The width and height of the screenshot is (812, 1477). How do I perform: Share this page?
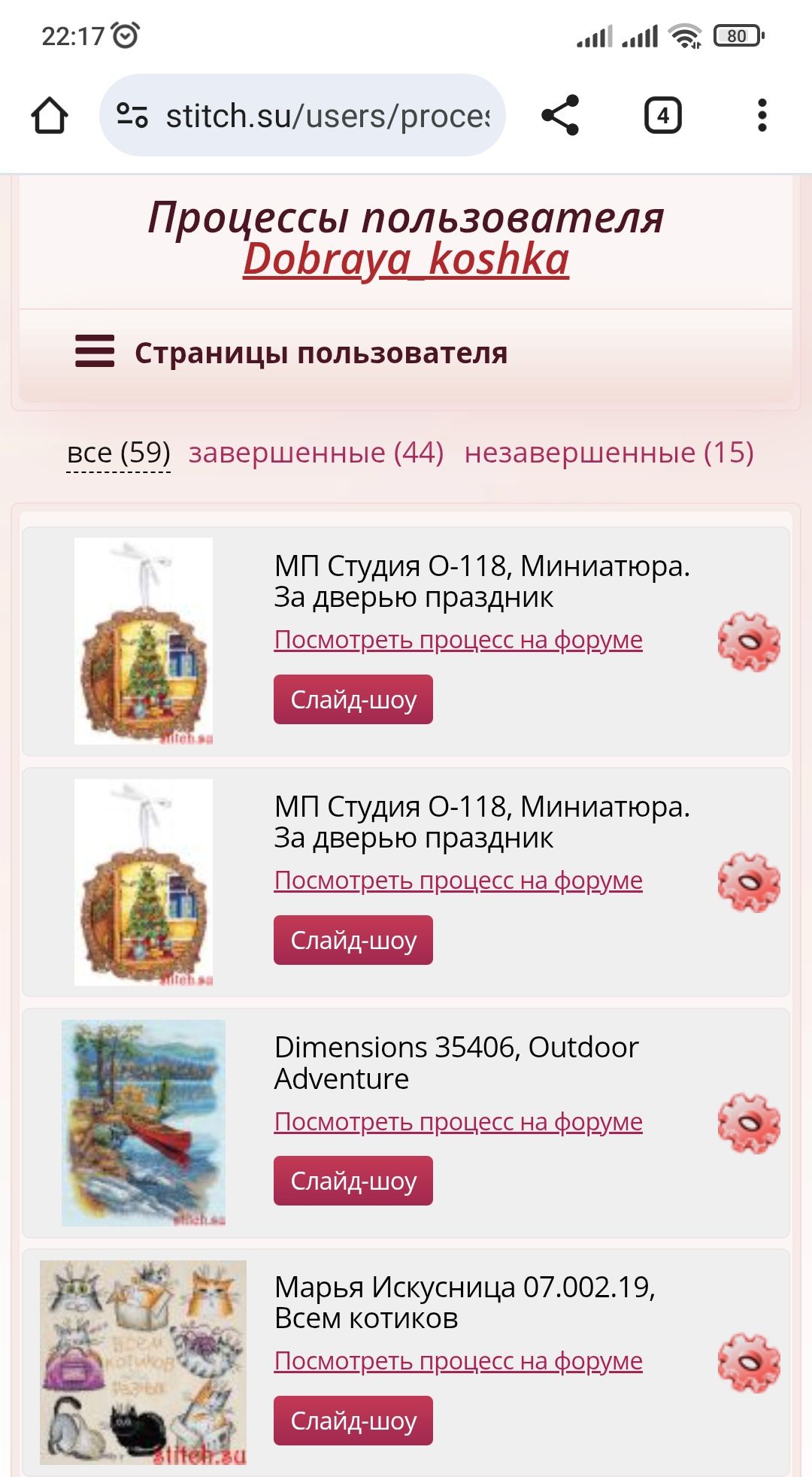pyautogui.click(x=560, y=116)
